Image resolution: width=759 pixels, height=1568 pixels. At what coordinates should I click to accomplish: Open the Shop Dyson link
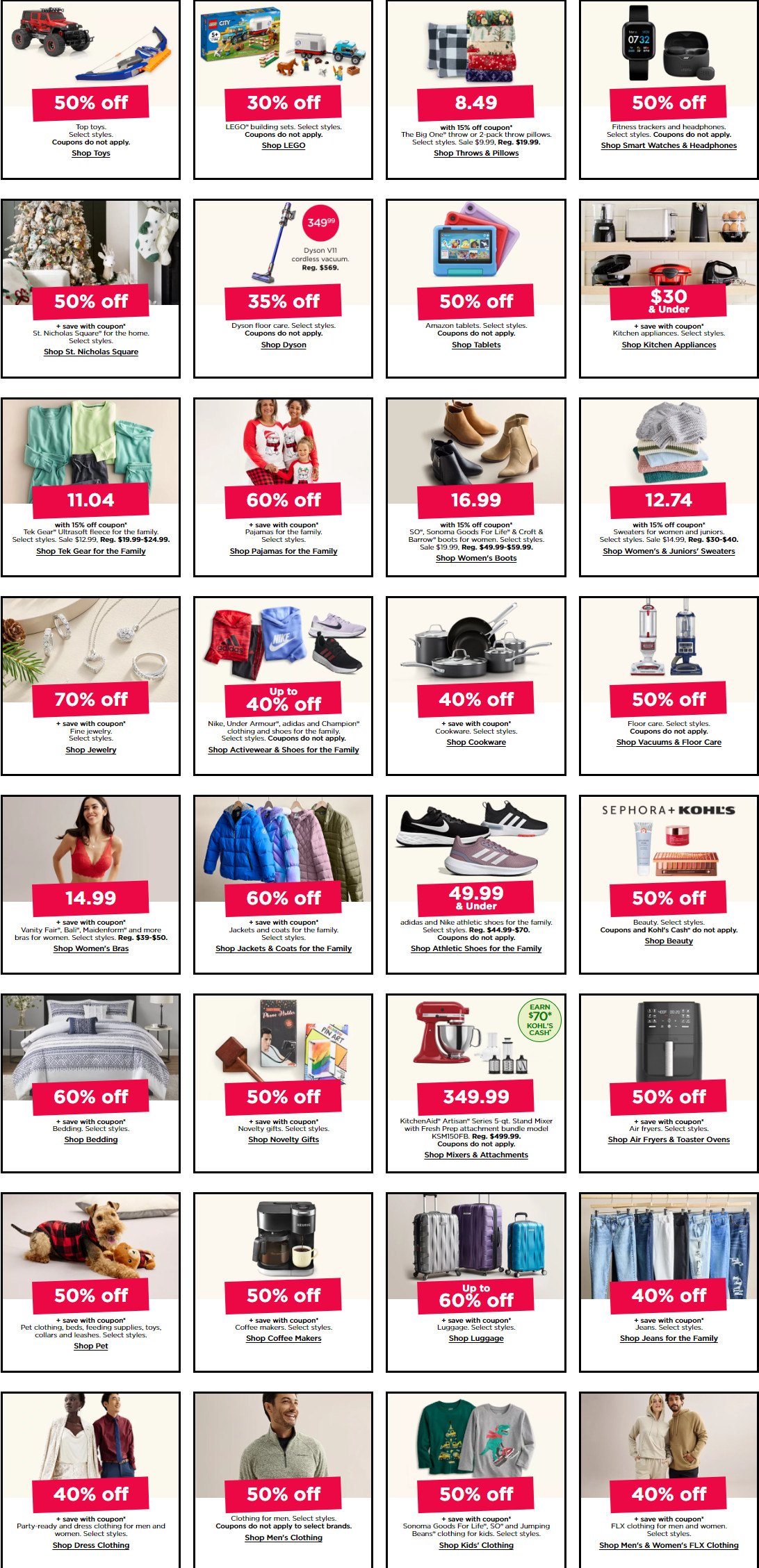tap(283, 345)
